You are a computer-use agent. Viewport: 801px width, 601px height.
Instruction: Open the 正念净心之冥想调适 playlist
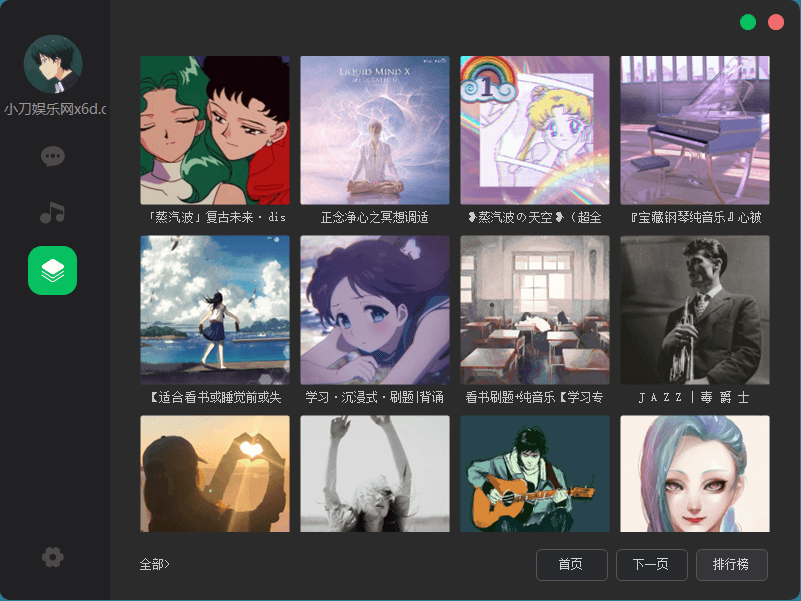[375, 130]
